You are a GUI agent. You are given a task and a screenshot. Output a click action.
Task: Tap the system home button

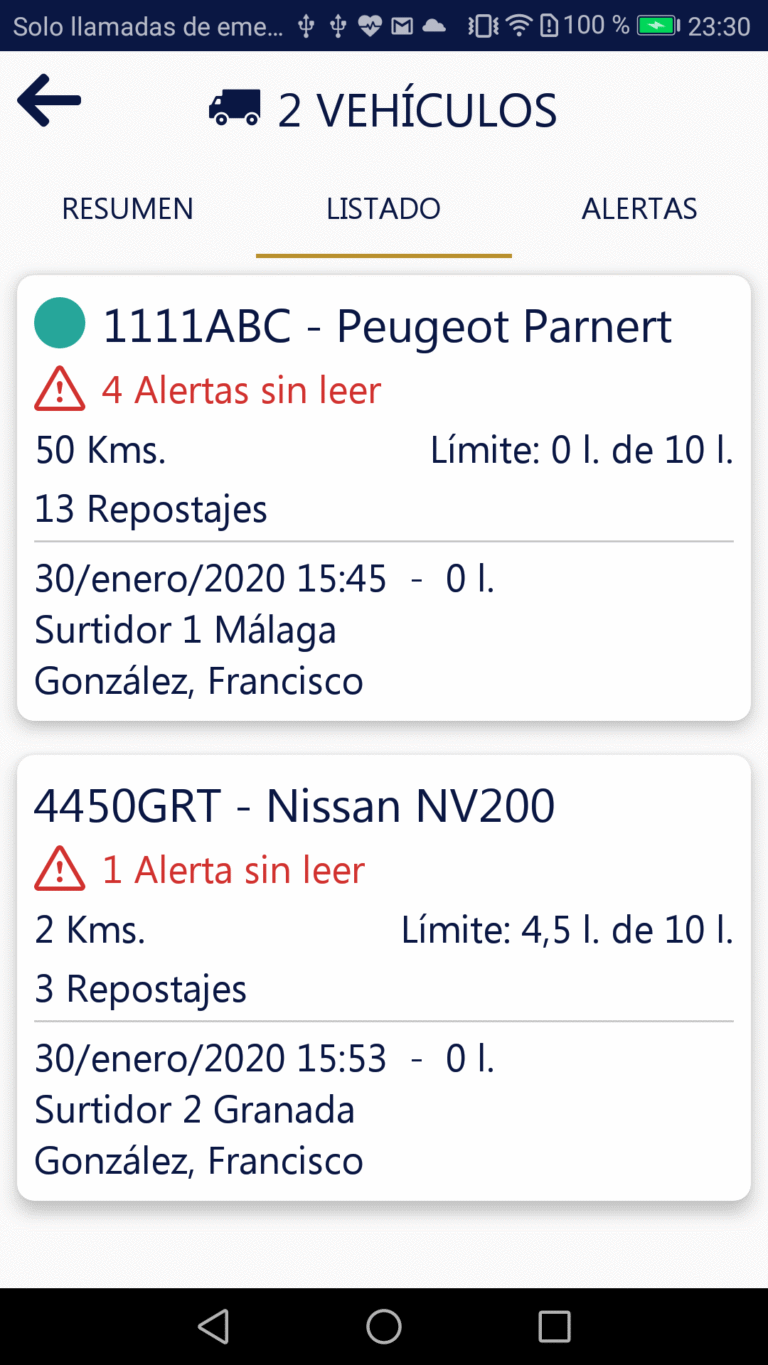pyautogui.click(x=384, y=1326)
